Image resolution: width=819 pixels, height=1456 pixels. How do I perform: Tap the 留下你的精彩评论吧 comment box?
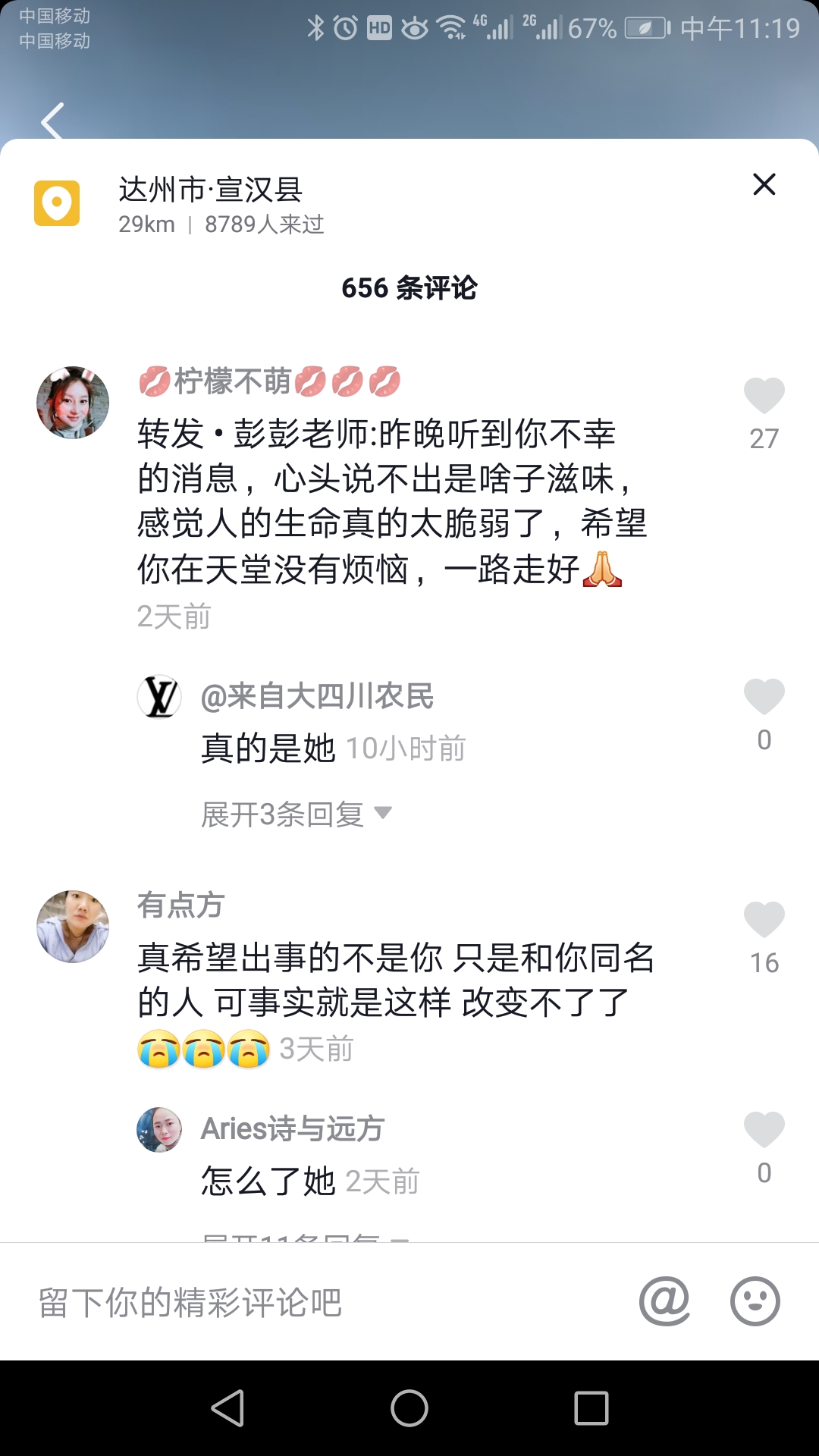click(x=303, y=1302)
